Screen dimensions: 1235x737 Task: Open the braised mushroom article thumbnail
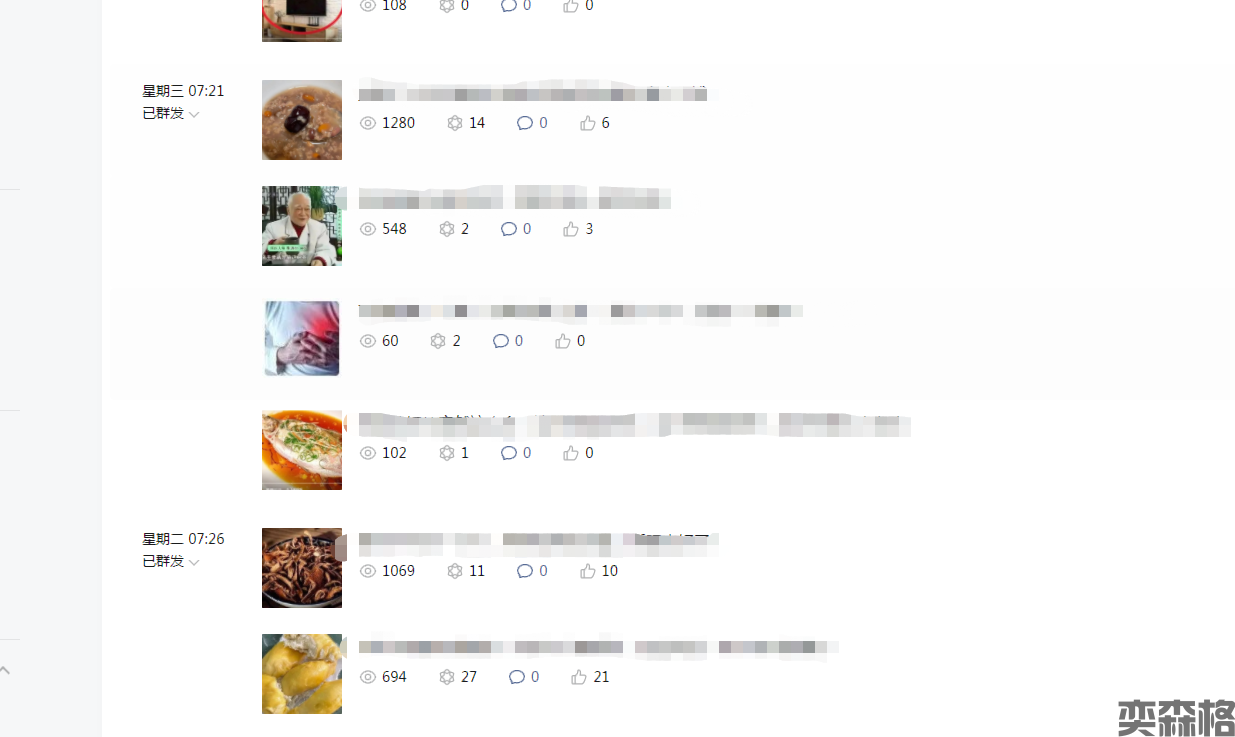point(301,568)
